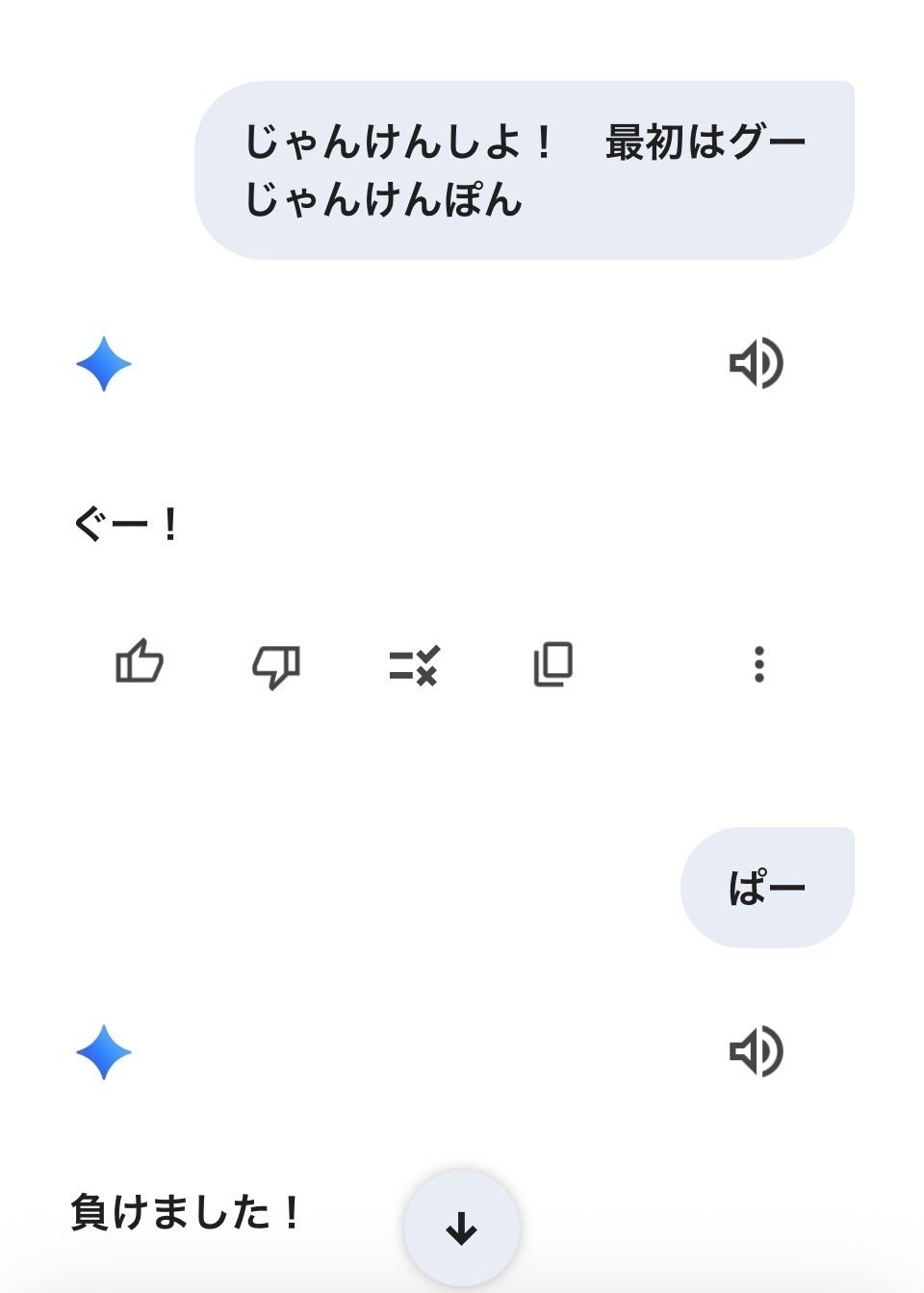Jump to bottom with the down arrow
Screen dimensions: 924x1293
coord(462,1228)
